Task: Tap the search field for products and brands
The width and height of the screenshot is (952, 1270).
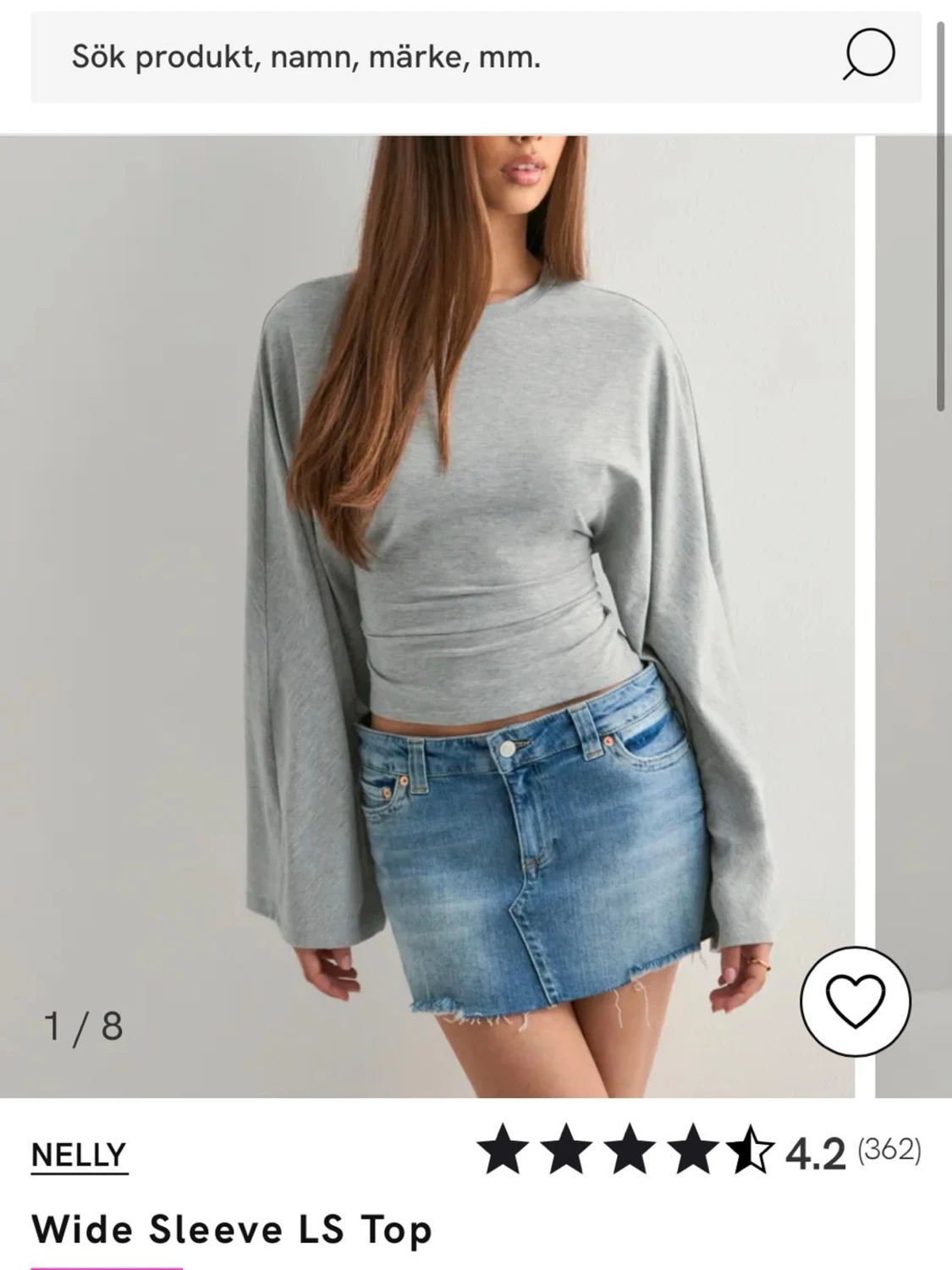Action: pyautogui.click(x=423, y=58)
